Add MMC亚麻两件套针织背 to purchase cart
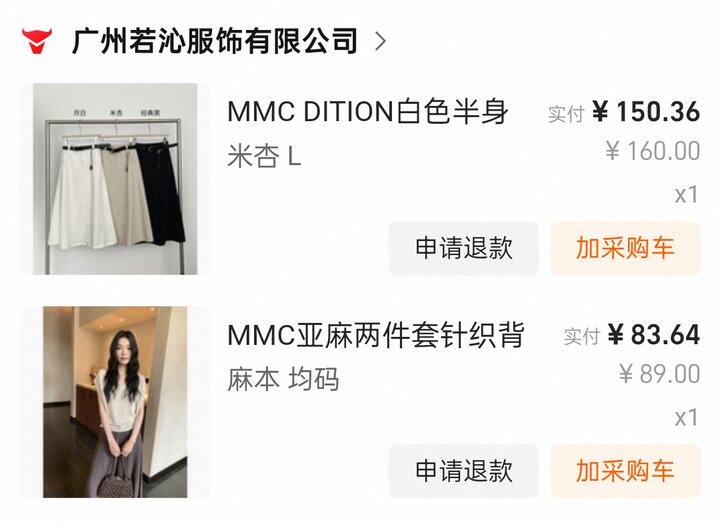 point(625,471)
